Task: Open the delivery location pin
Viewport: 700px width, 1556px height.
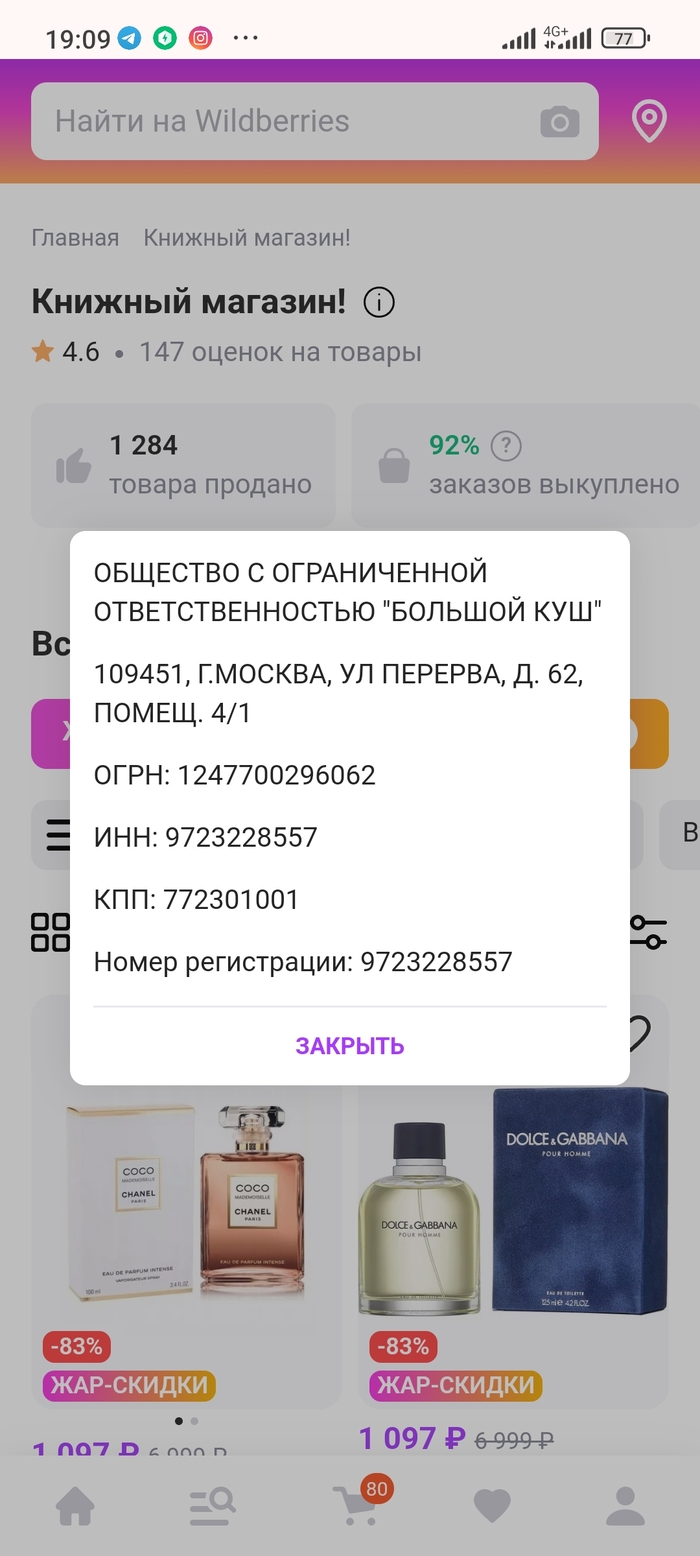Action: tap(649, 122)
